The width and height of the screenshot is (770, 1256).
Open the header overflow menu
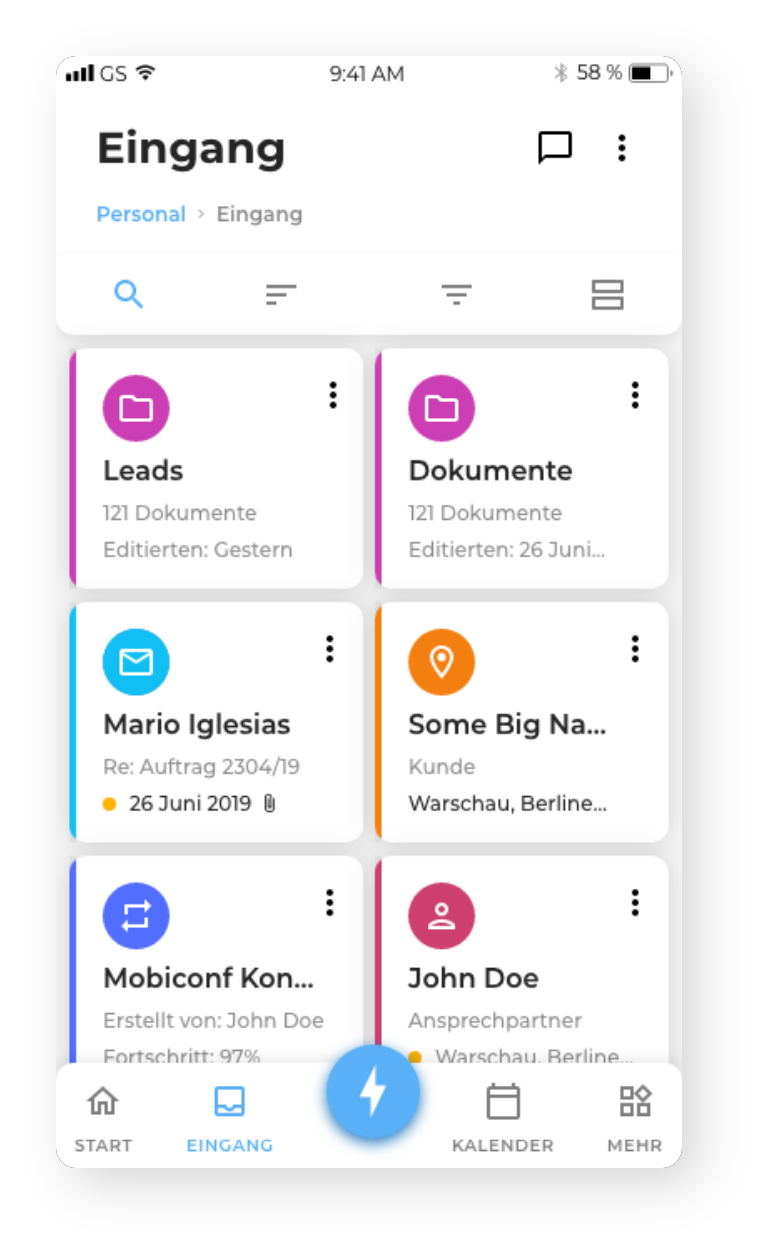pos(621,148)
